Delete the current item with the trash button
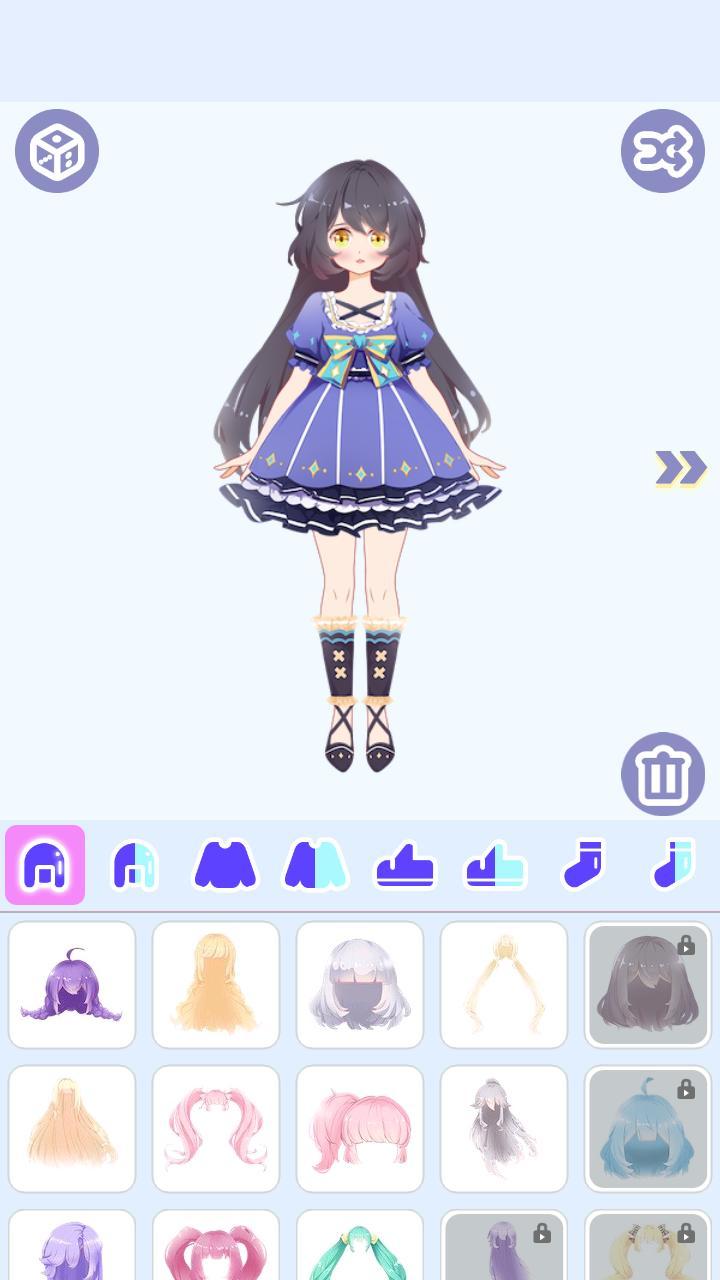Screen dimensions: 720x1280 click(662, 774)
